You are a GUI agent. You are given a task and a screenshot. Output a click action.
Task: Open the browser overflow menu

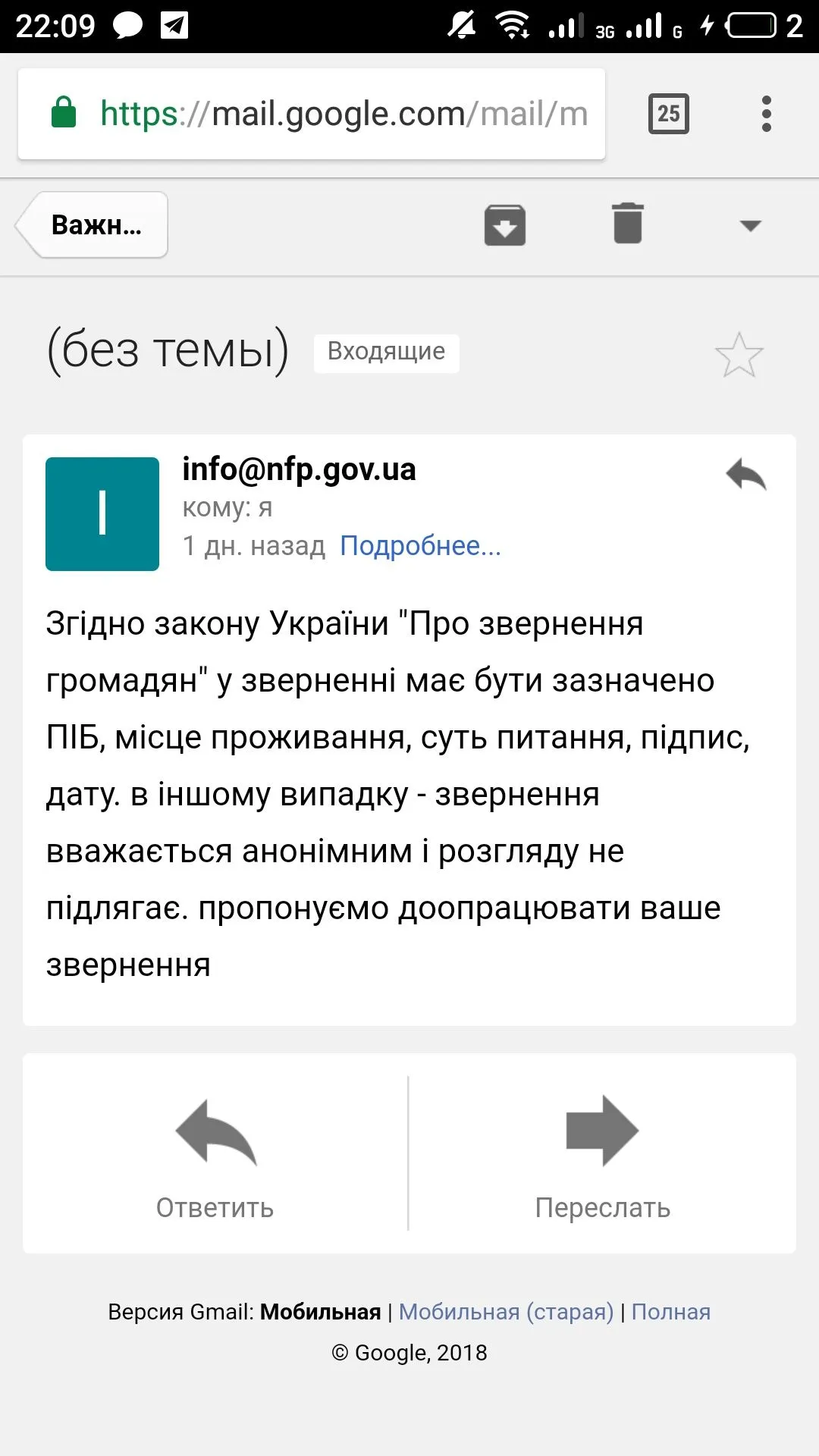[767, 114]
